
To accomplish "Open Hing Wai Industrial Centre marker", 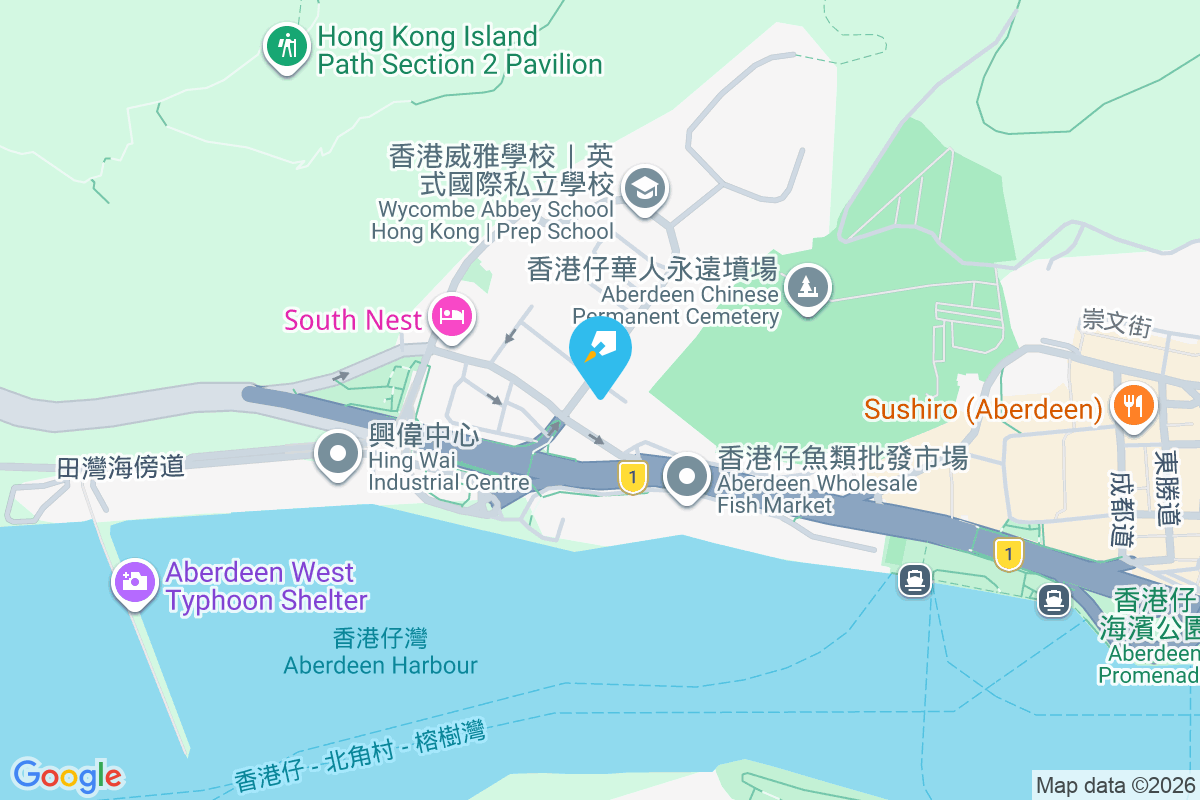I will [338, 454].
